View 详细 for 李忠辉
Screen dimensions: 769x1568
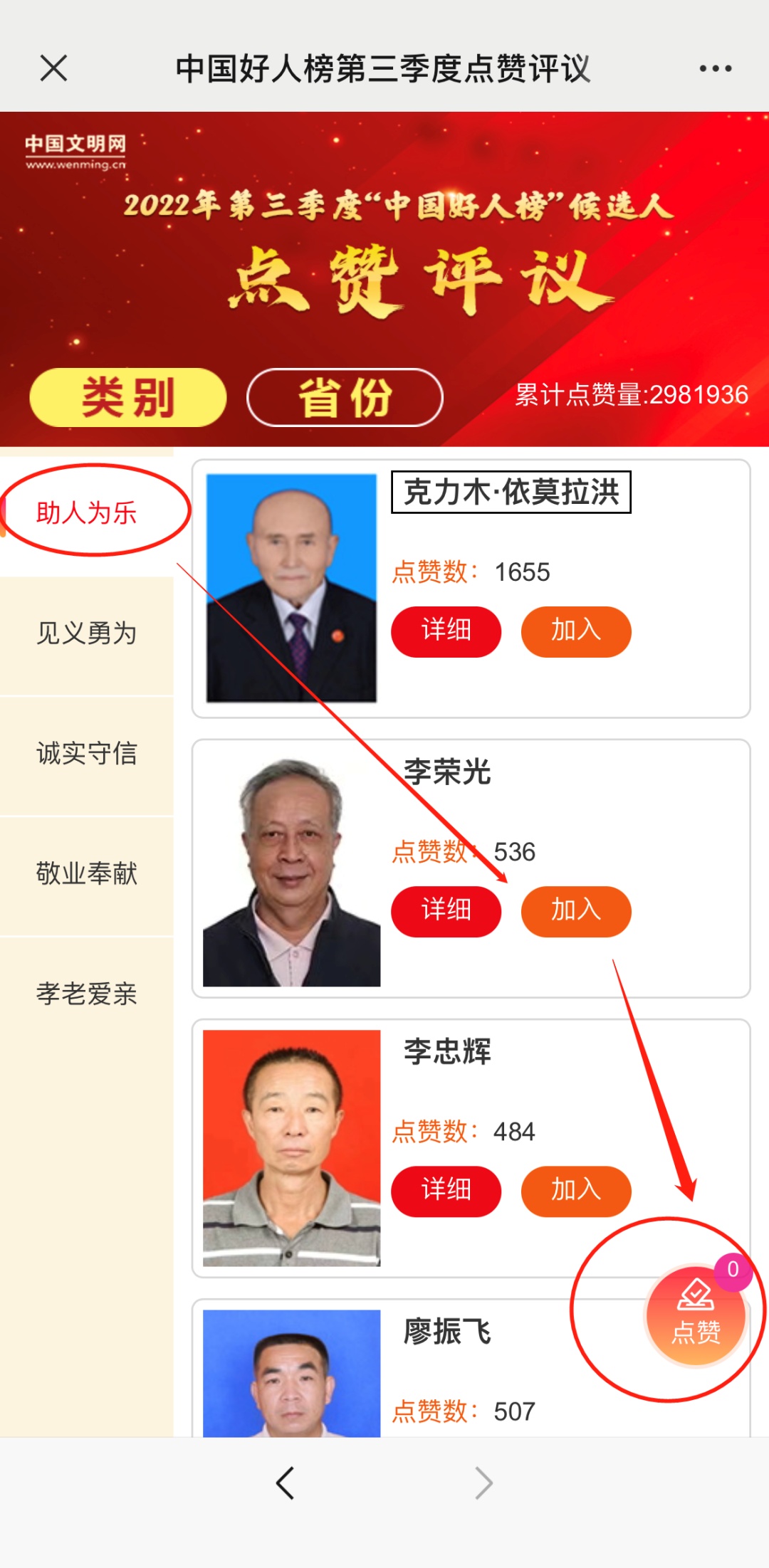446,1191
